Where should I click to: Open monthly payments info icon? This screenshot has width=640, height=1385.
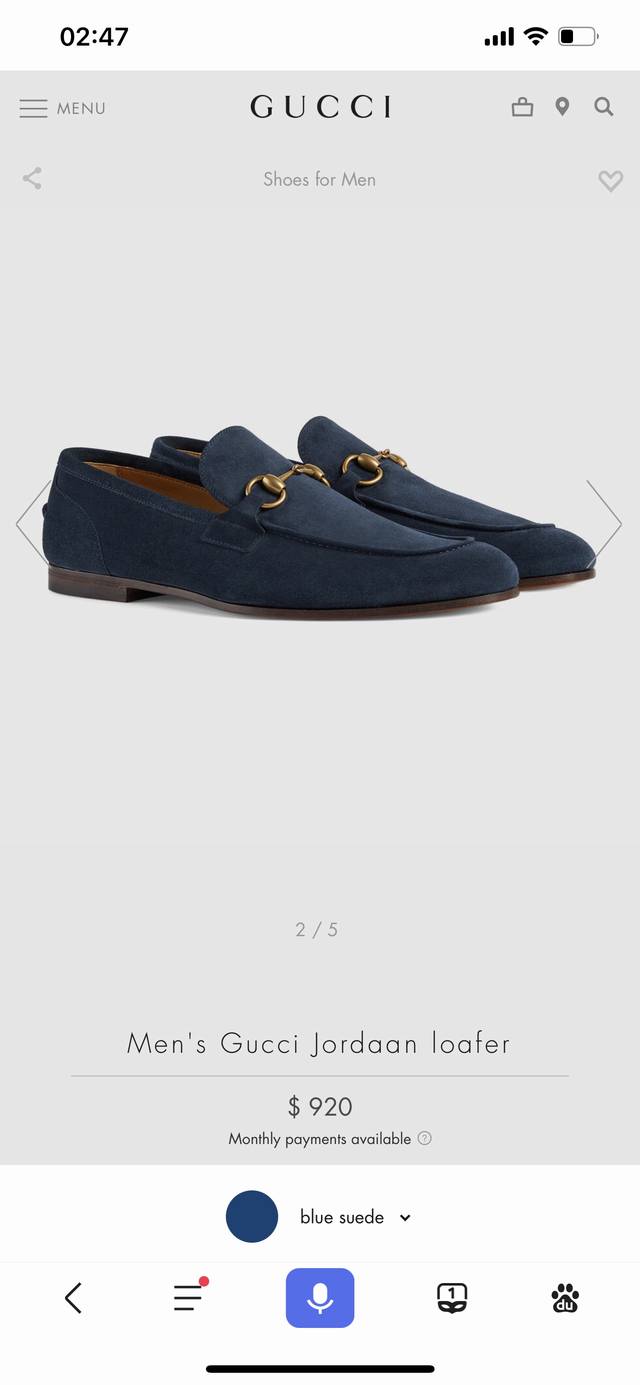424,1138
